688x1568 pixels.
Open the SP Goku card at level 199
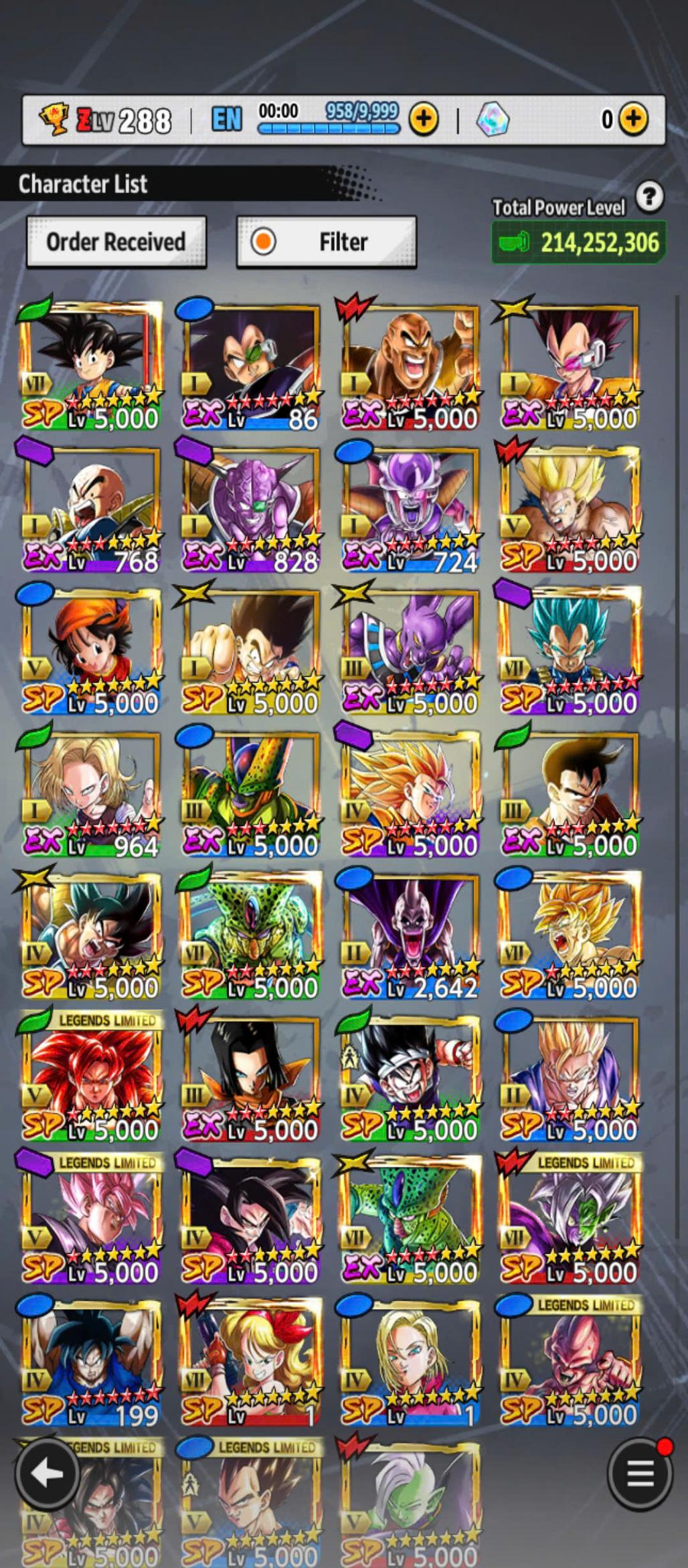click(90, 1362)
